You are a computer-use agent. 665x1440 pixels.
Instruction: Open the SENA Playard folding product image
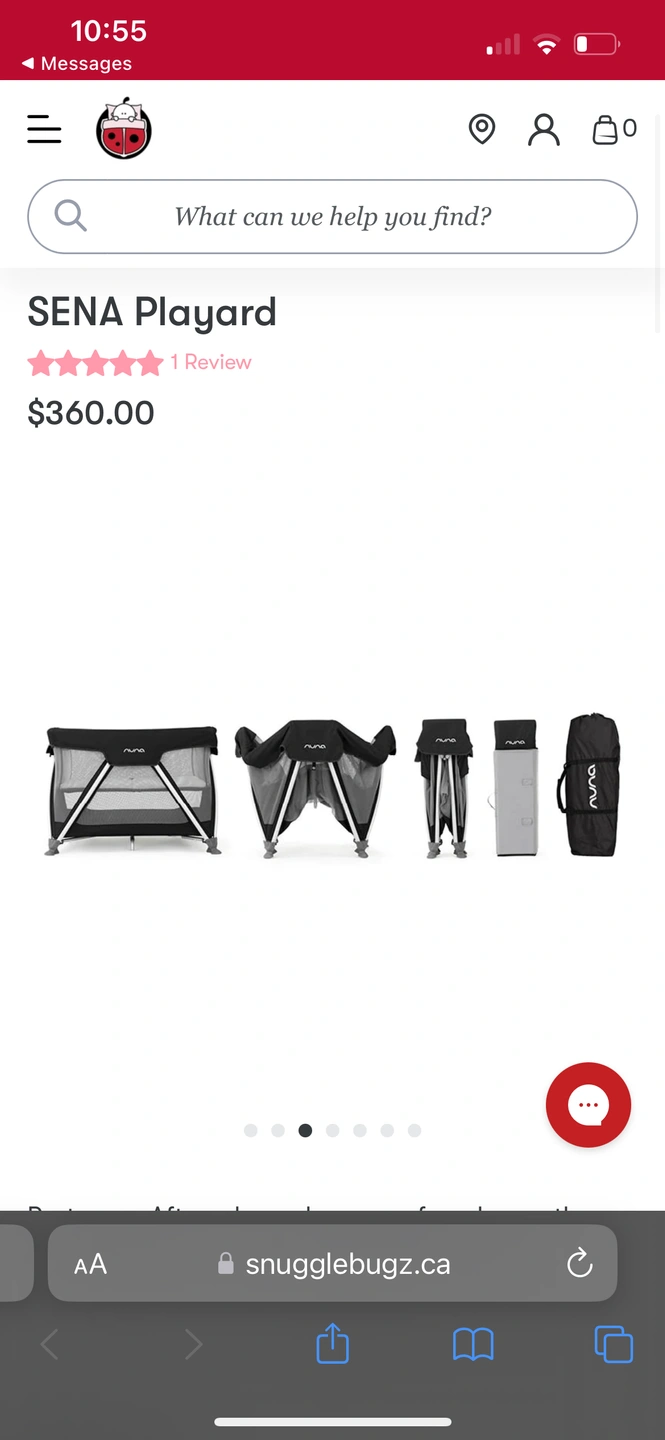332,787
